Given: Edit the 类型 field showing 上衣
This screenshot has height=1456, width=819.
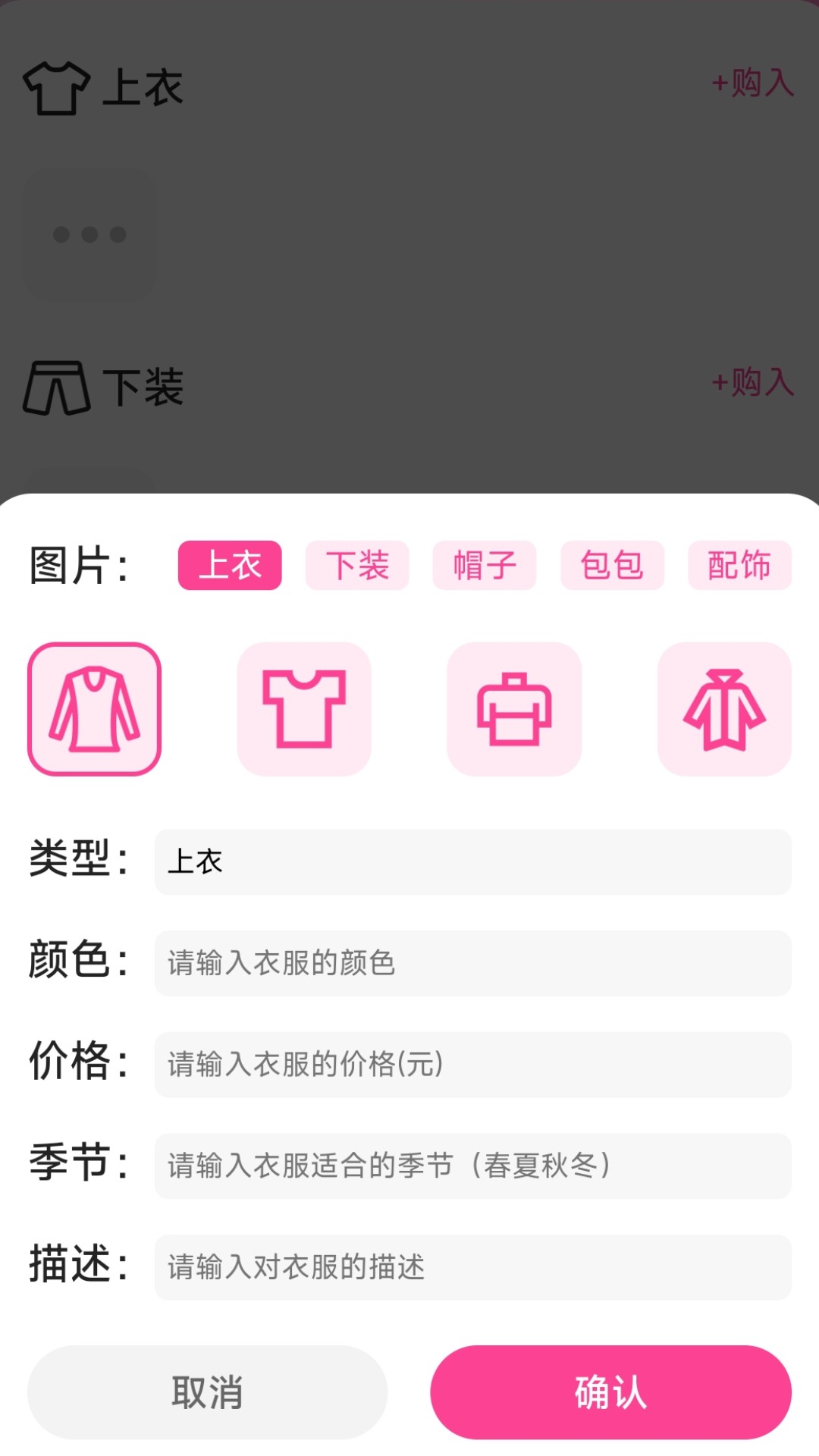Looking at the screenshot, I should click(x=472, y=862).
